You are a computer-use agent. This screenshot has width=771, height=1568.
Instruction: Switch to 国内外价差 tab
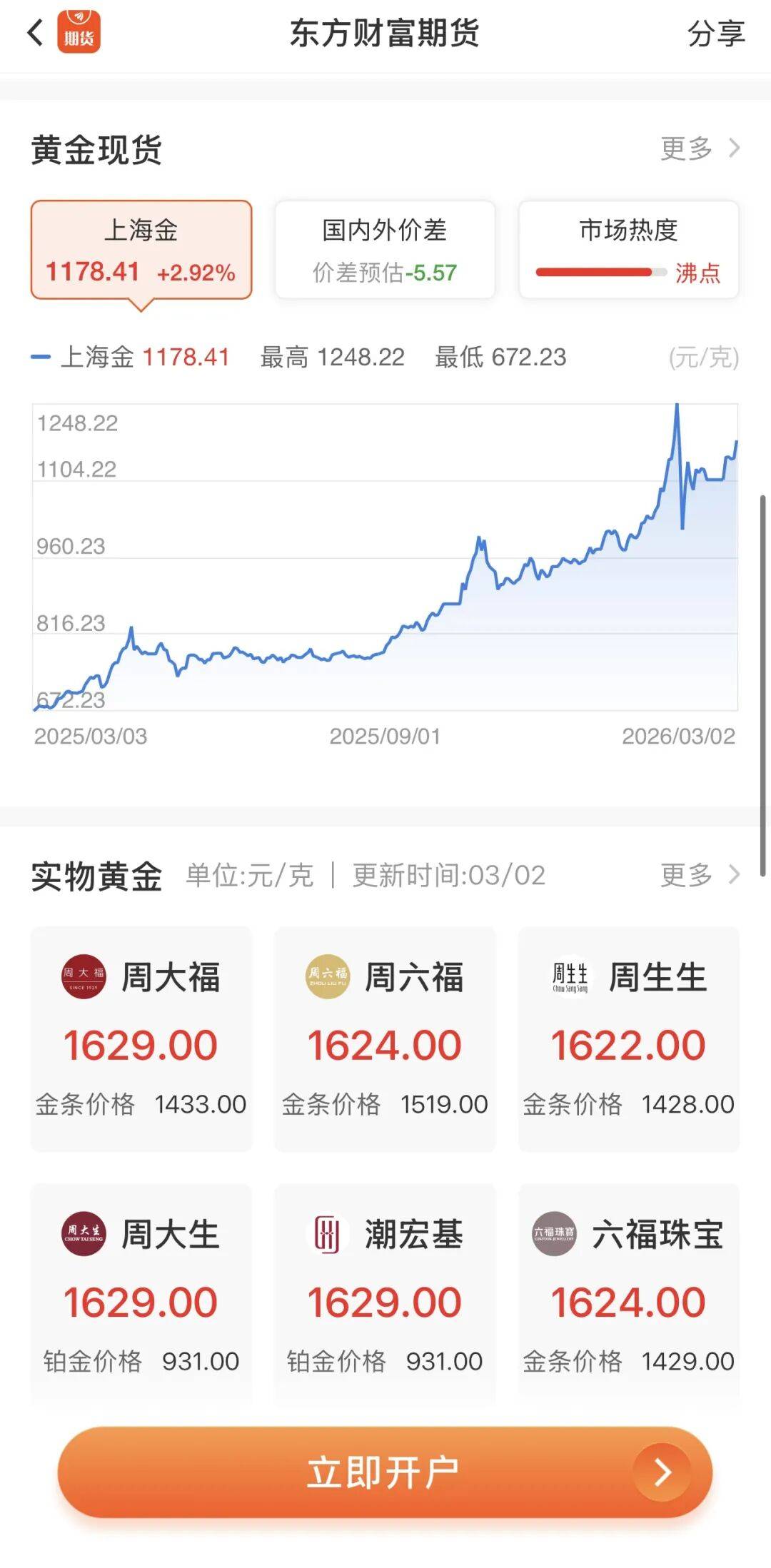coord(385,250)
